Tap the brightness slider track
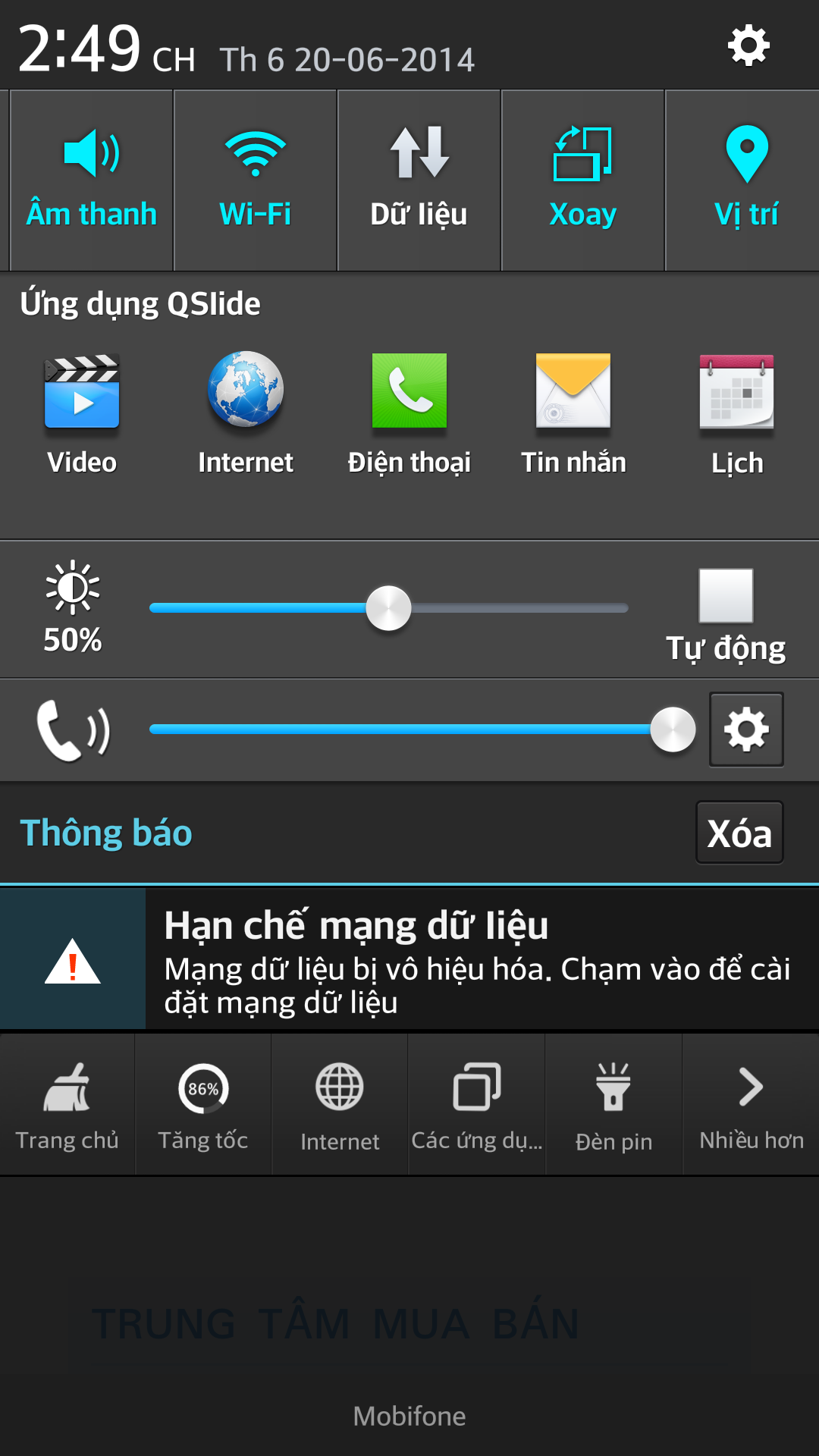 click(x=388, y=607)
